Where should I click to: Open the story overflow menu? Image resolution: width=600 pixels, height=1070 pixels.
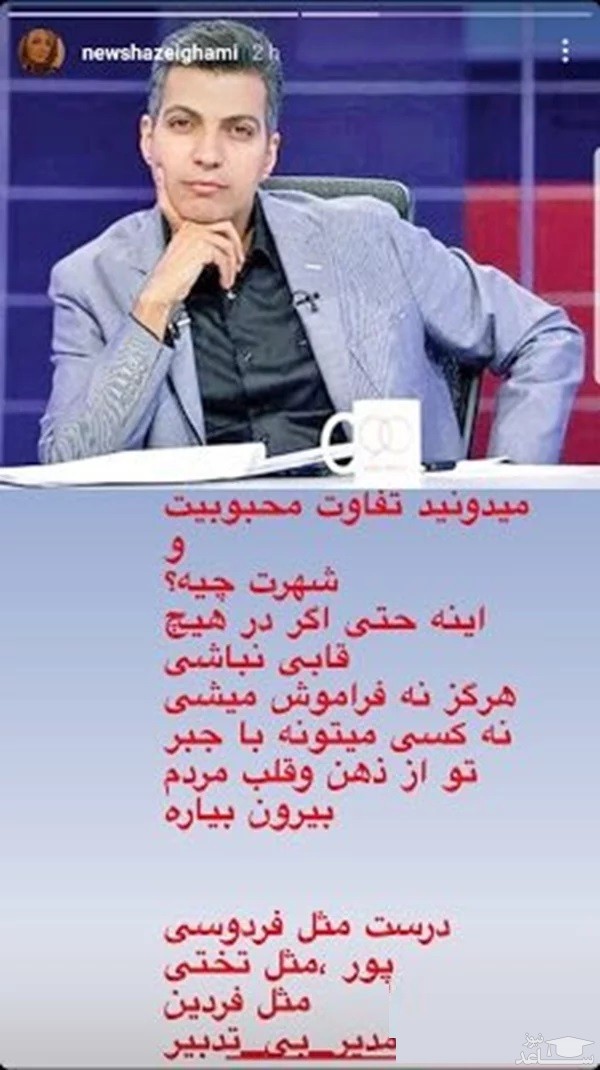(566, 50)
